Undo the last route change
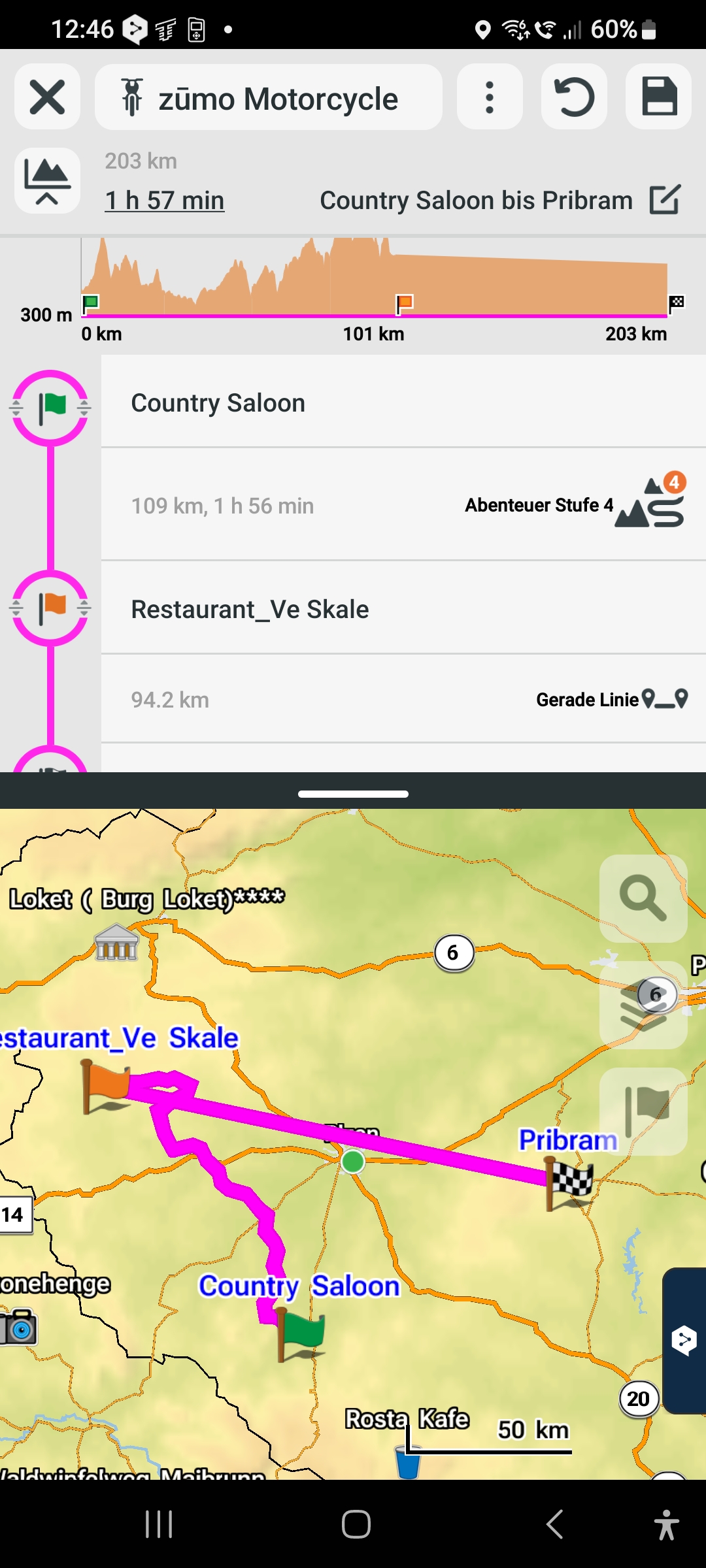Viewport: 706px width, 1568px height. [574, 97]
